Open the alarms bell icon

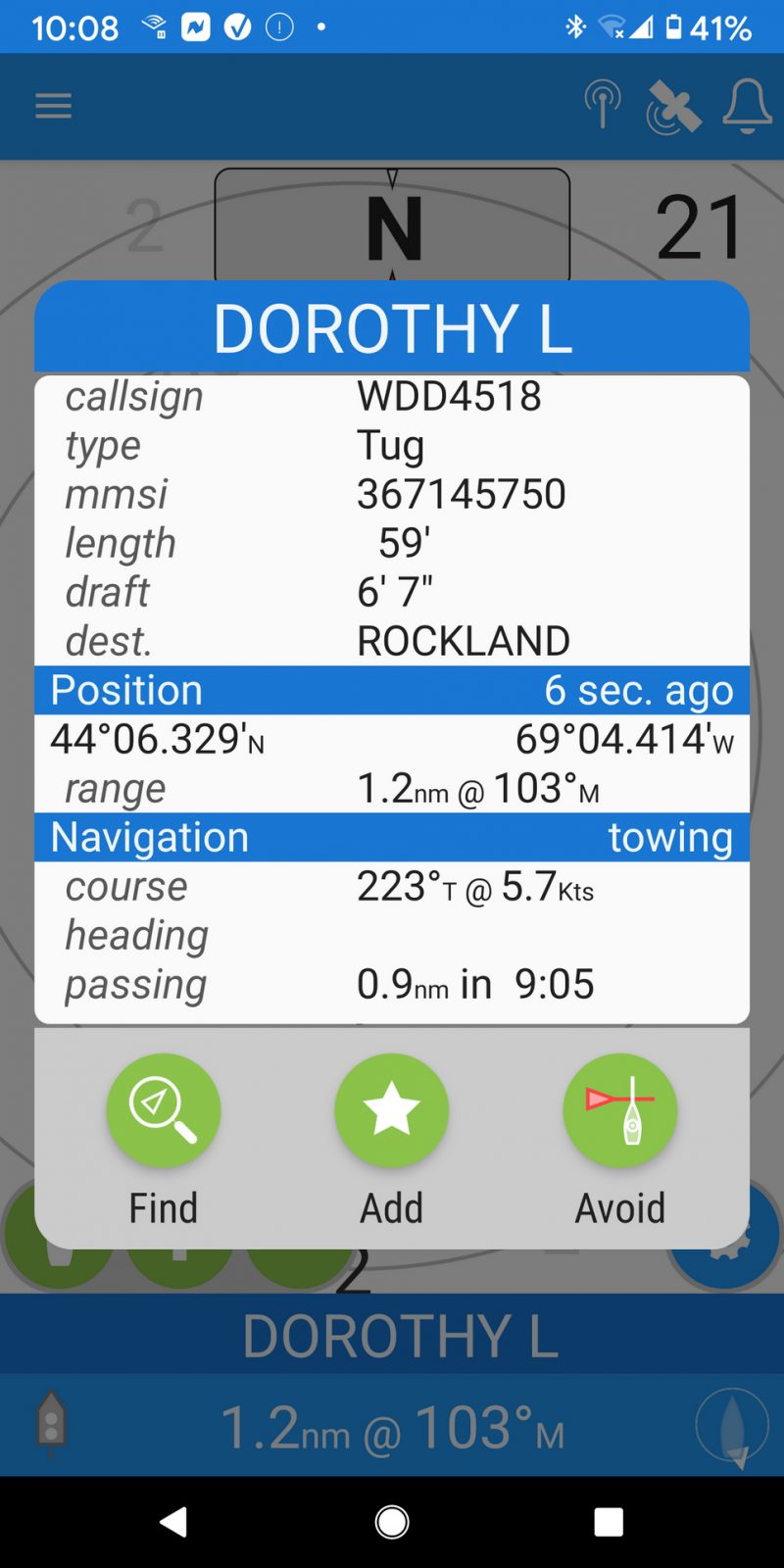(746, 106)
